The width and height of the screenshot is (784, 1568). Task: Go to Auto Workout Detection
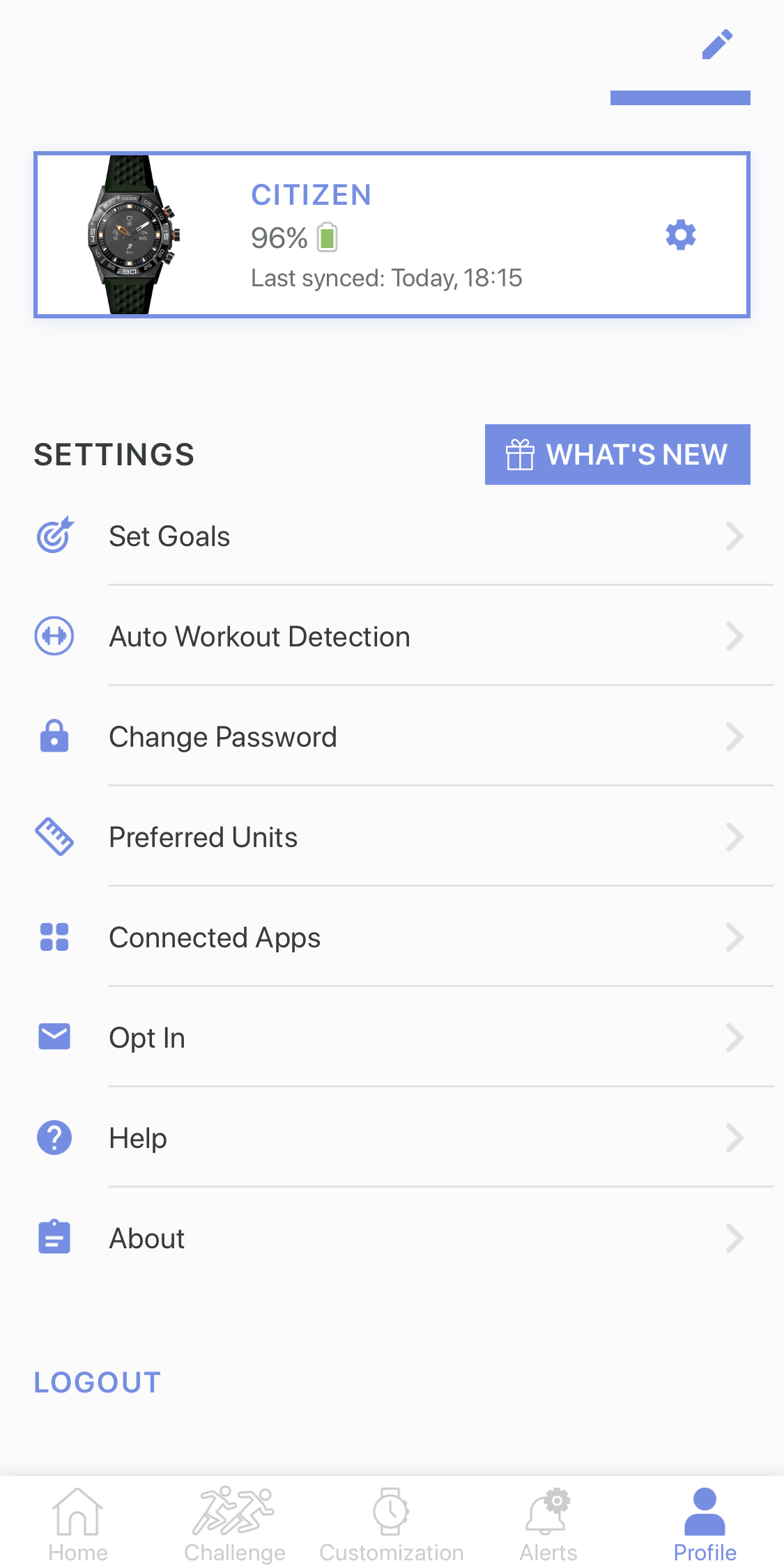(x=390, y=637)
